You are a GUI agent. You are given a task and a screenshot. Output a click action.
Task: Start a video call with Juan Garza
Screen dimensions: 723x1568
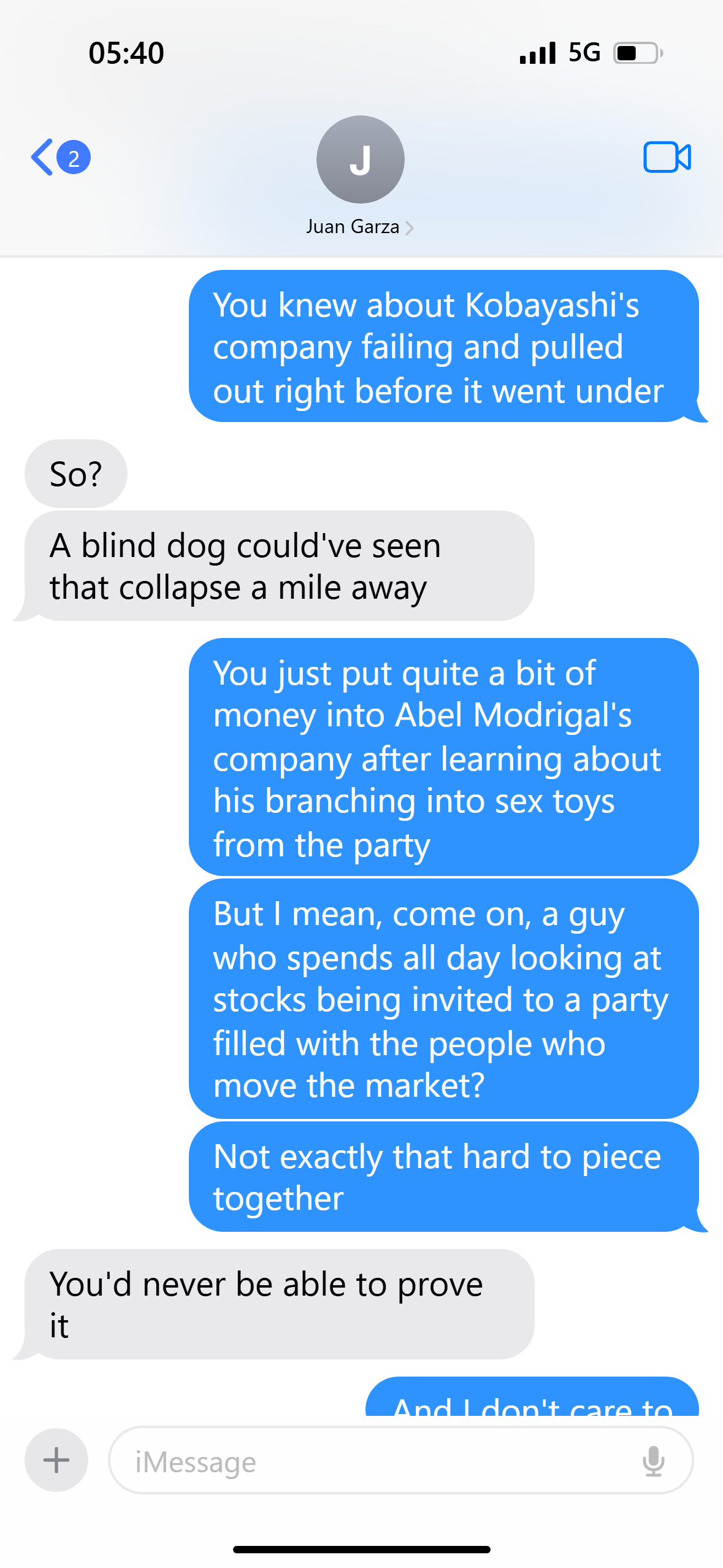click(x=667, y=157)
